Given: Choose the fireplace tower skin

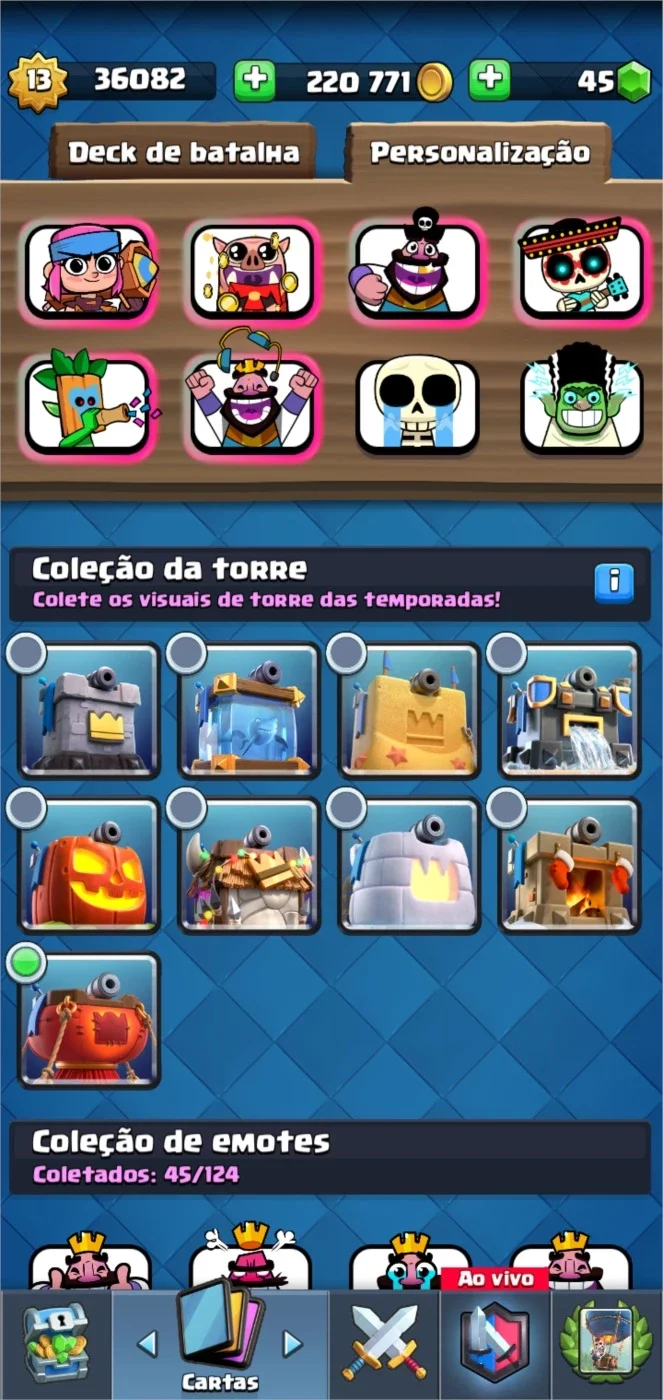Looking at the screenshot, I should coord(570,866).
